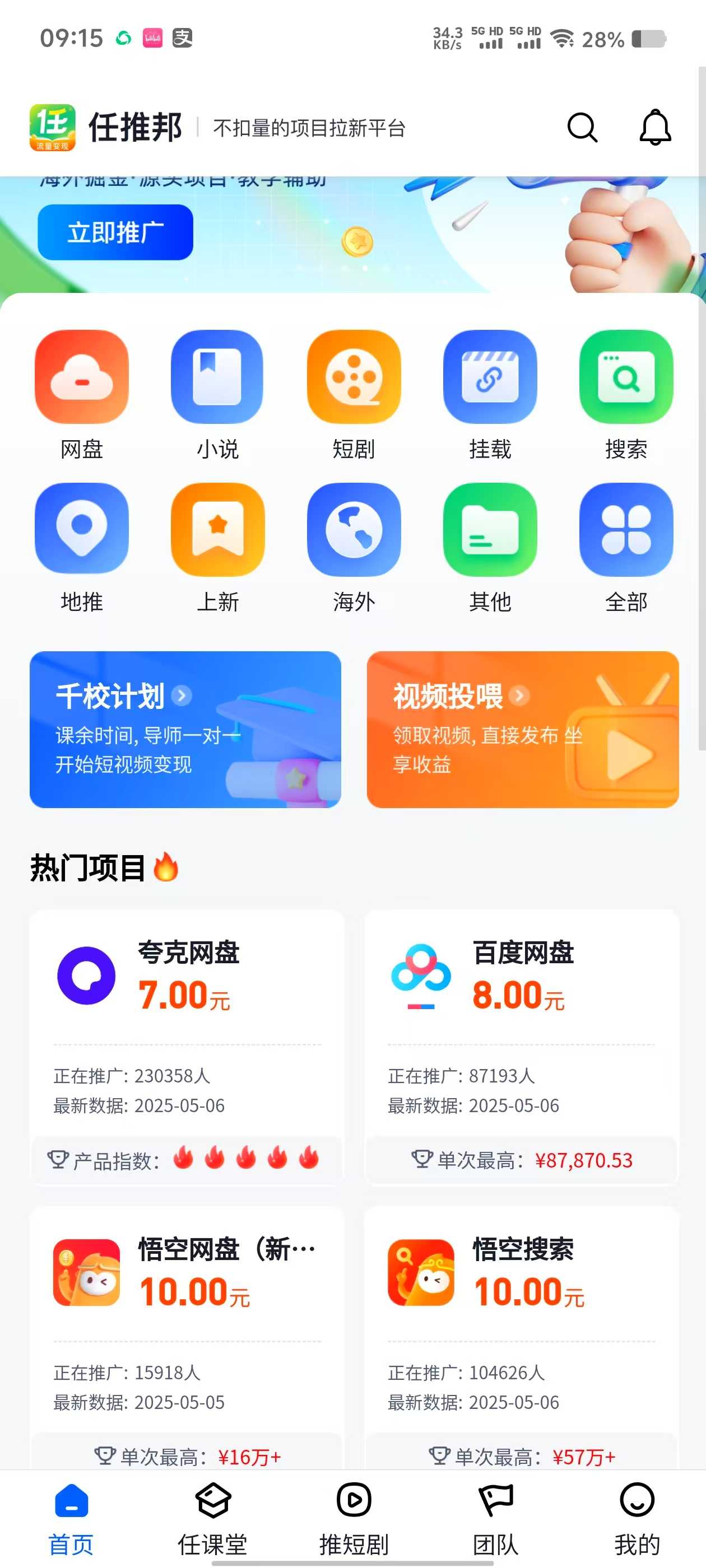Open the 千校计划 card
Viewport: 706px width, 1568px height.
click(x=185, y=729)
